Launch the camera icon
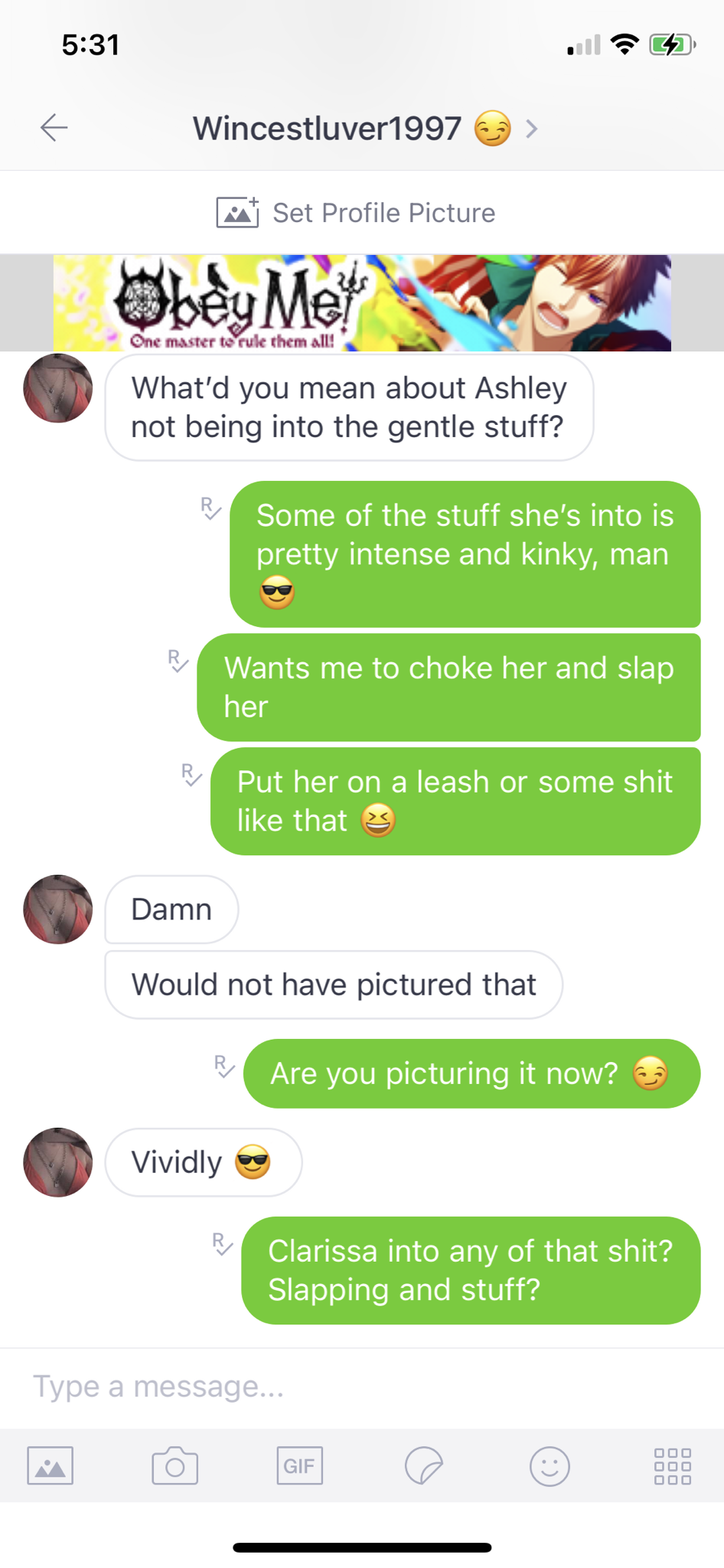This screenshot has height=1568, width=724. coord(175,1466)
